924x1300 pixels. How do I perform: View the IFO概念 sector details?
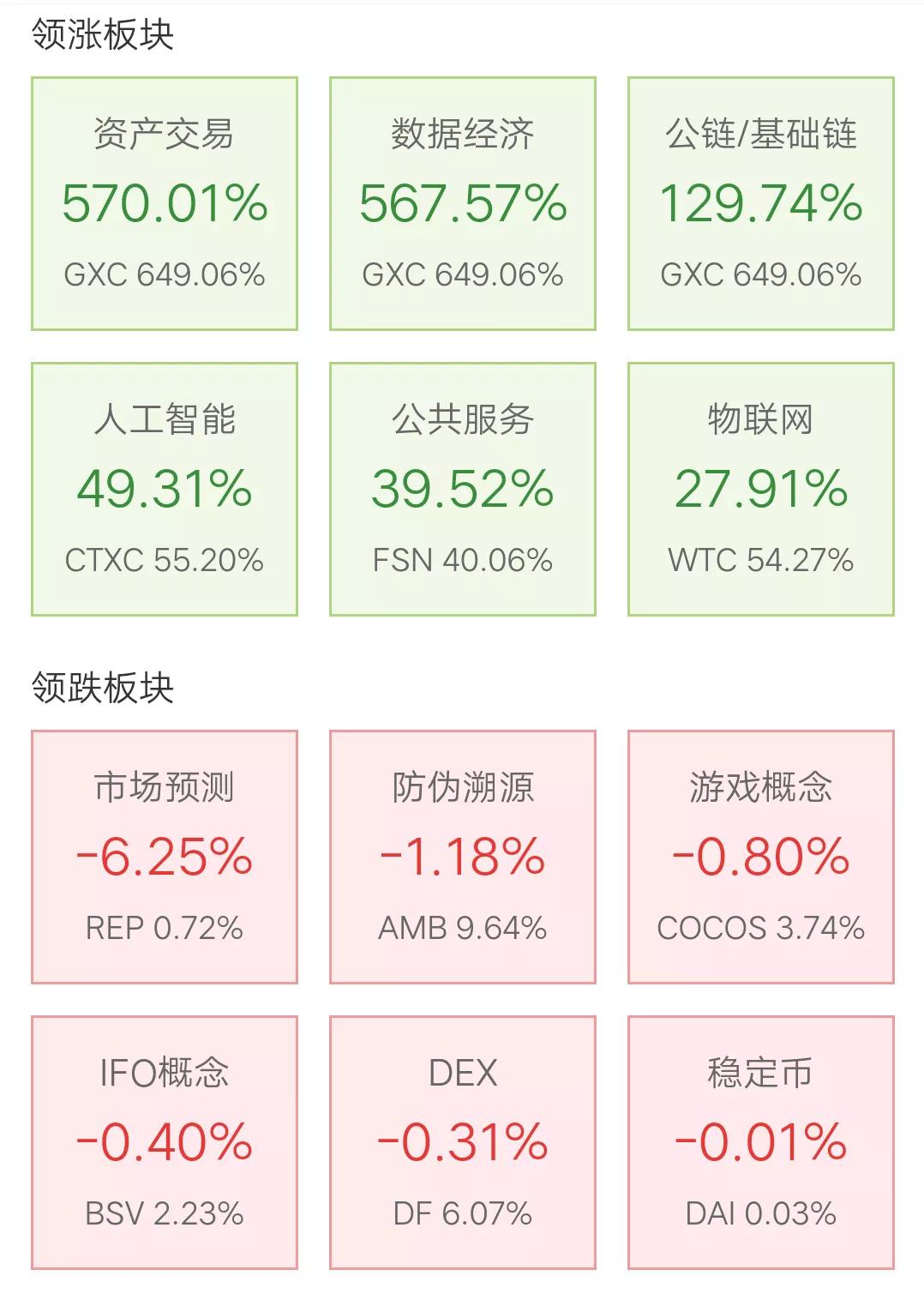[x=165, y=1143]
